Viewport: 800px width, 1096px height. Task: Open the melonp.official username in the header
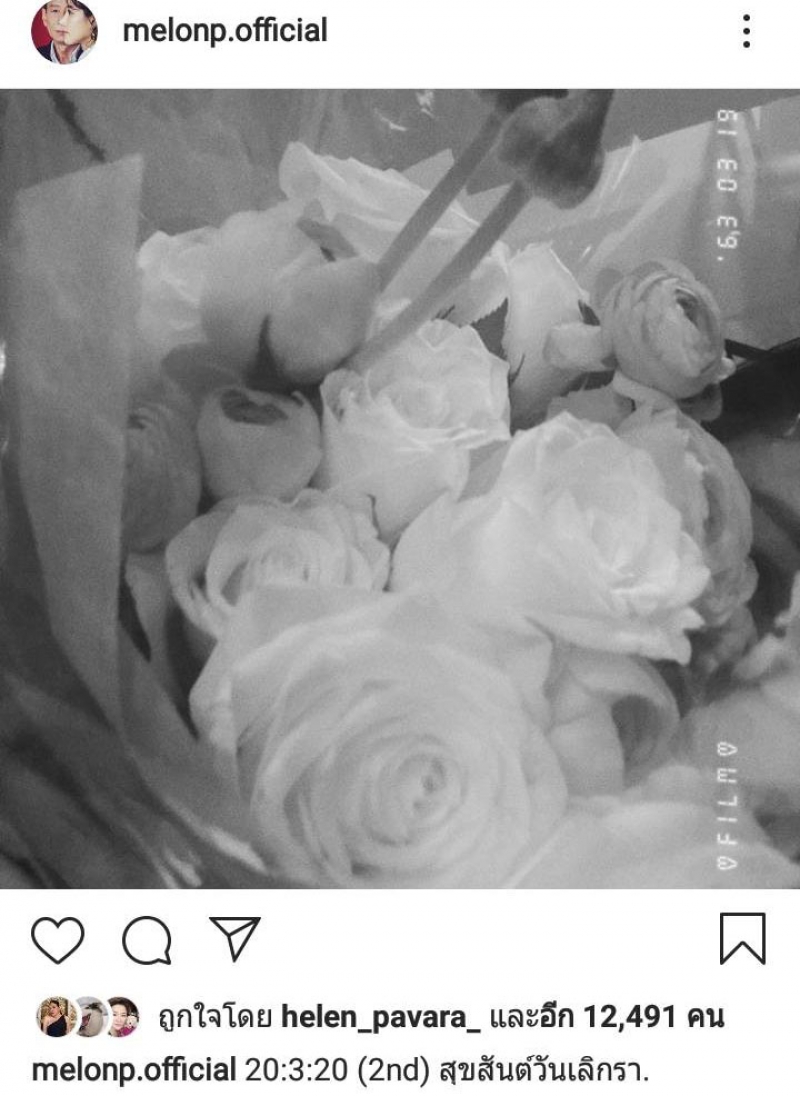pyautogui.click(x=224, y=31)
